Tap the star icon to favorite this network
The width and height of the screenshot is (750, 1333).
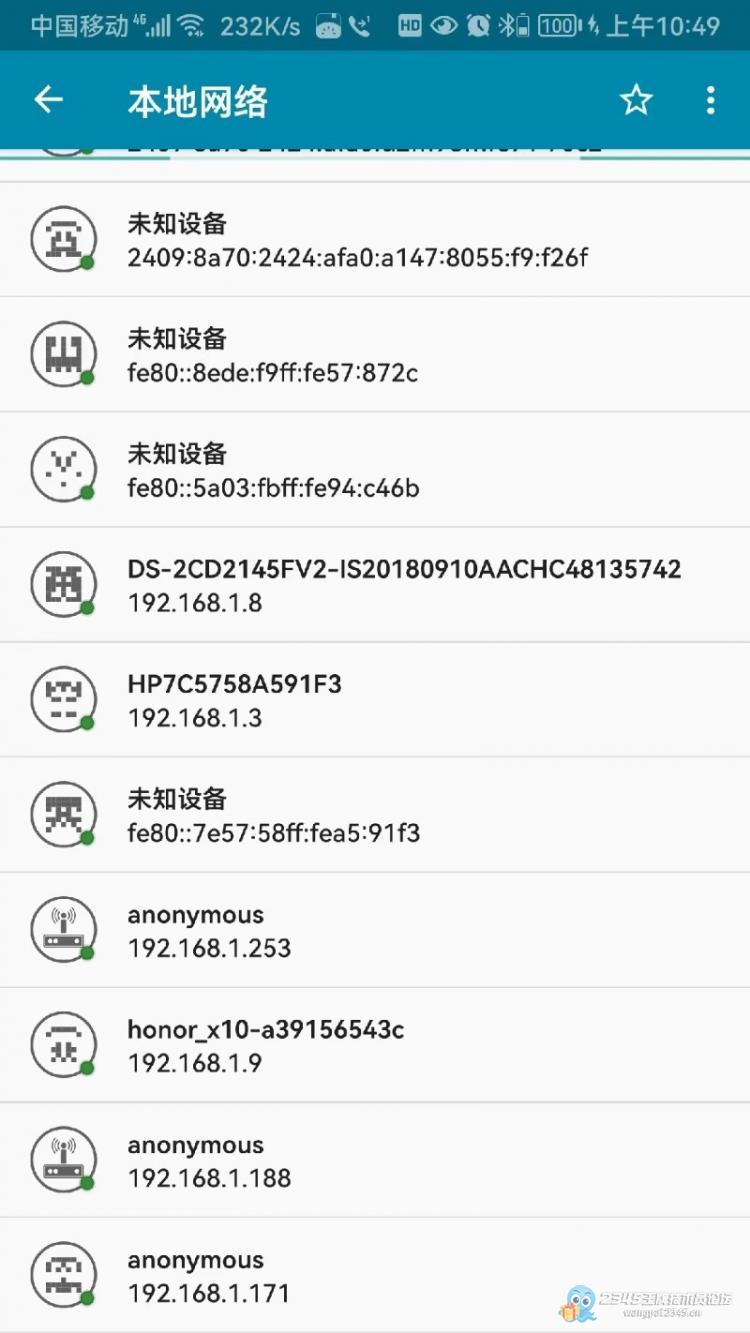[636, 100]
